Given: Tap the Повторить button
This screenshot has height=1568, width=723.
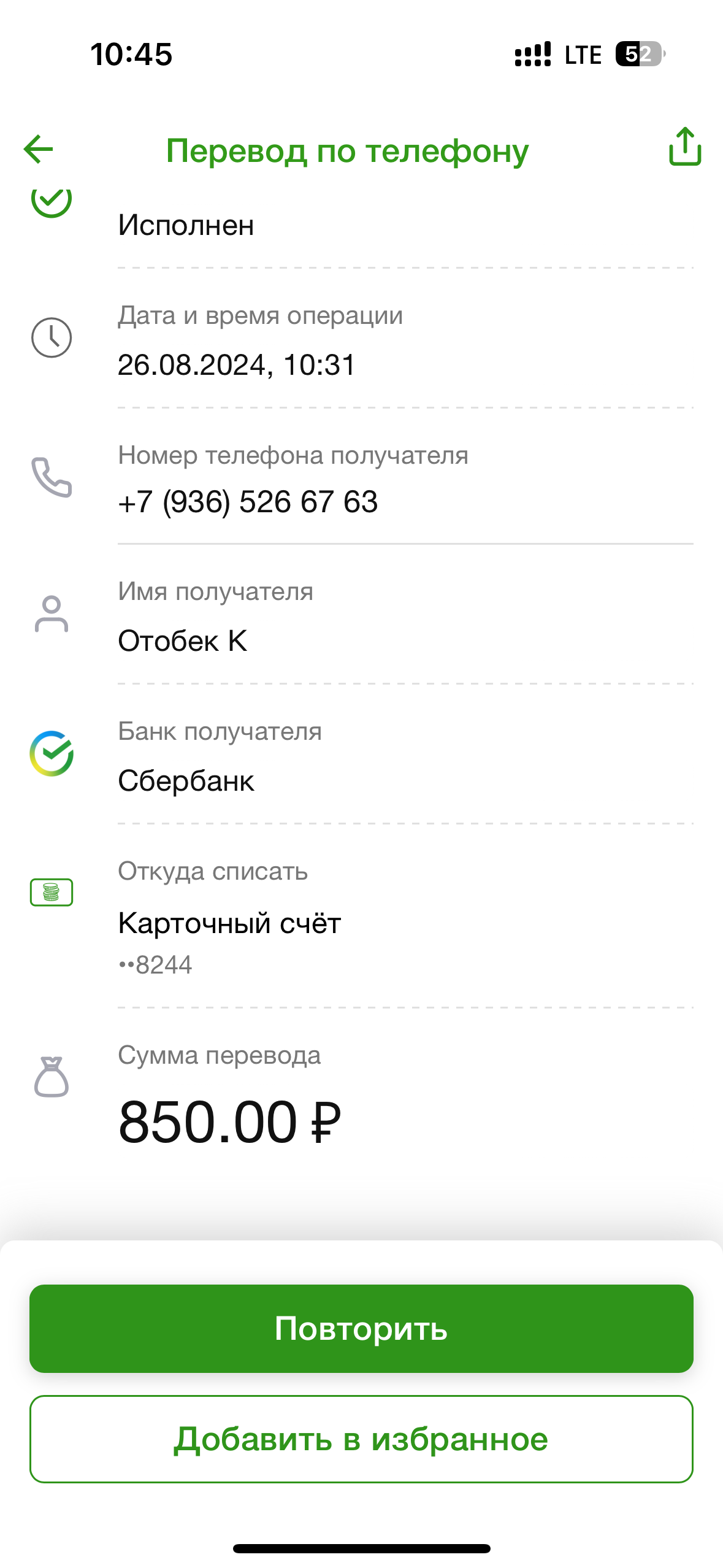Looking at the screenshot, I should click(361, 1328).
